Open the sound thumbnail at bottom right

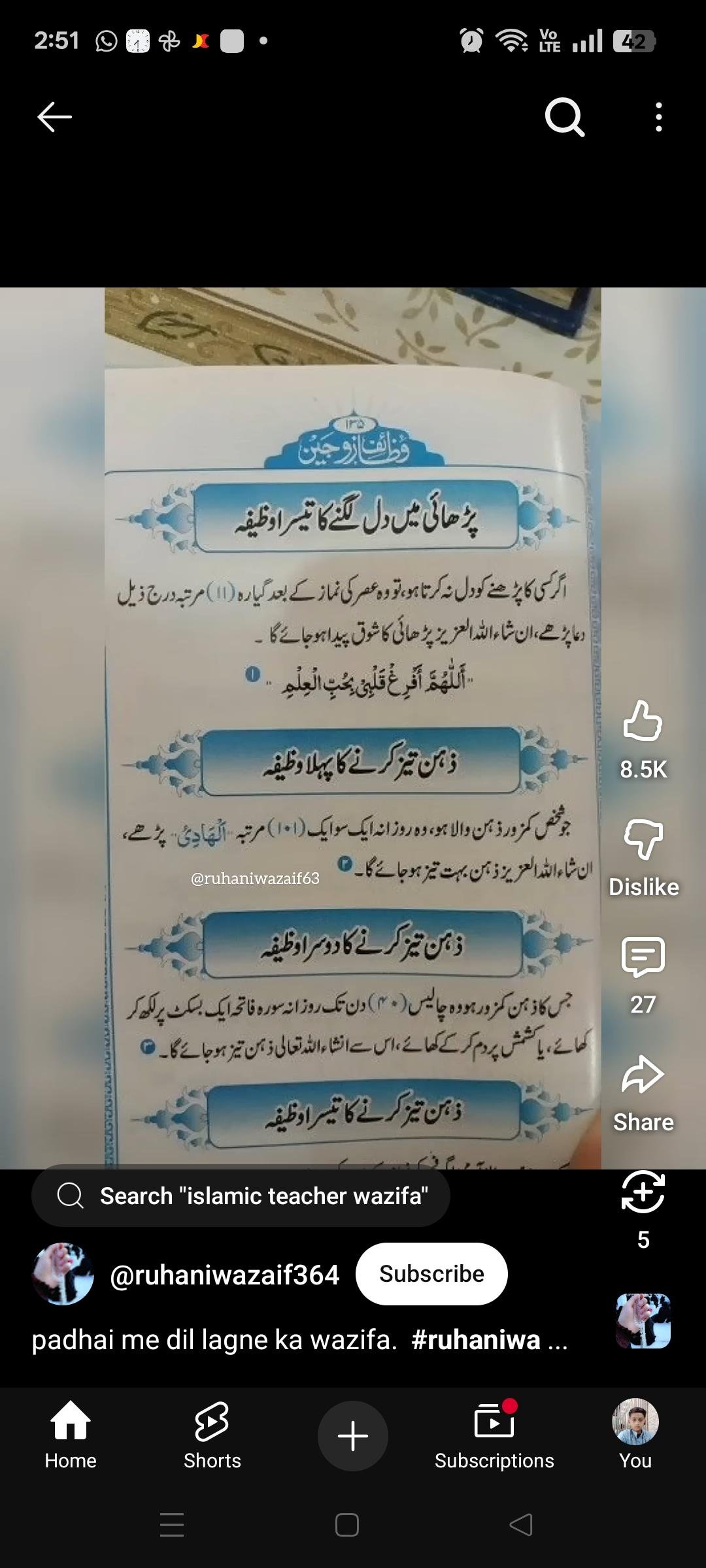643,1321
